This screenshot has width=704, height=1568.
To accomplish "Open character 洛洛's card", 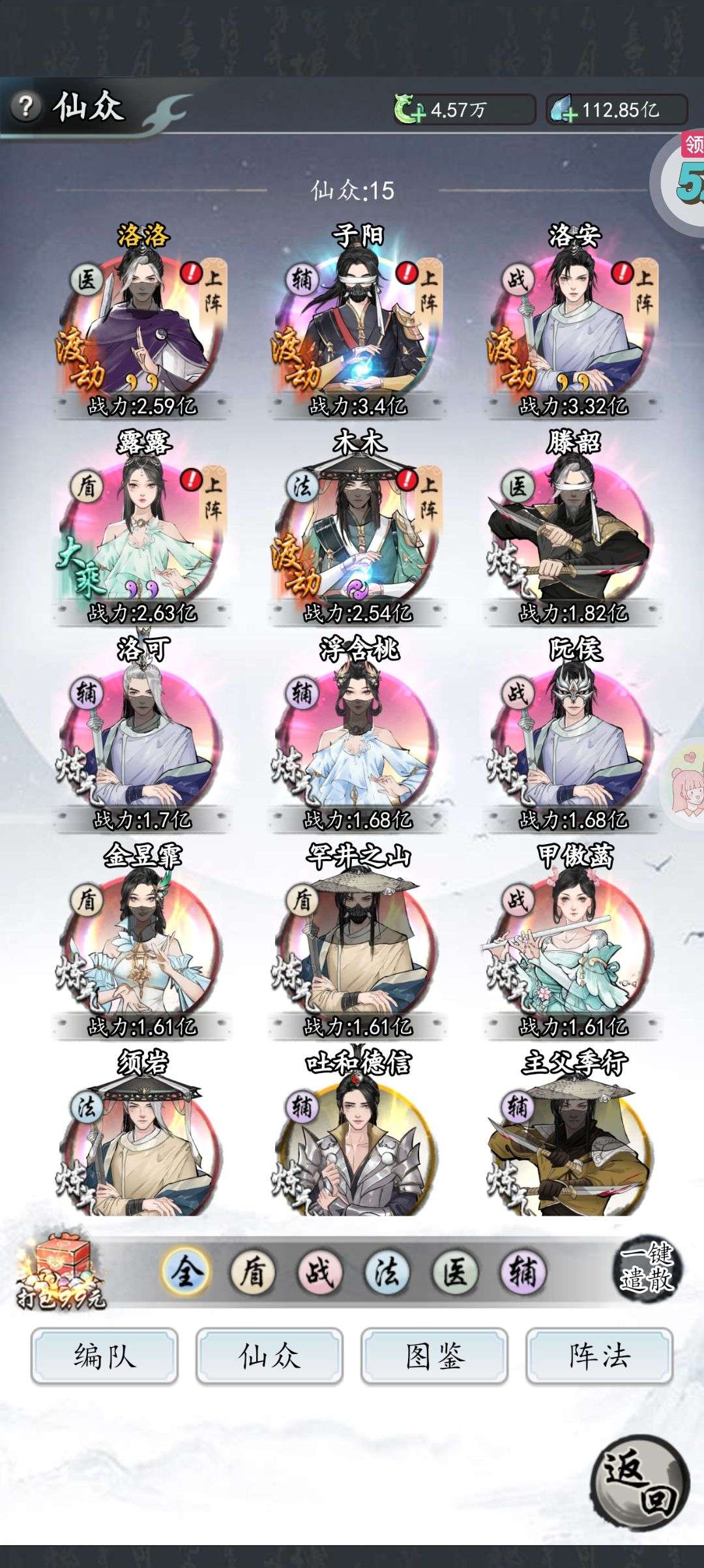I will (142, 321).
